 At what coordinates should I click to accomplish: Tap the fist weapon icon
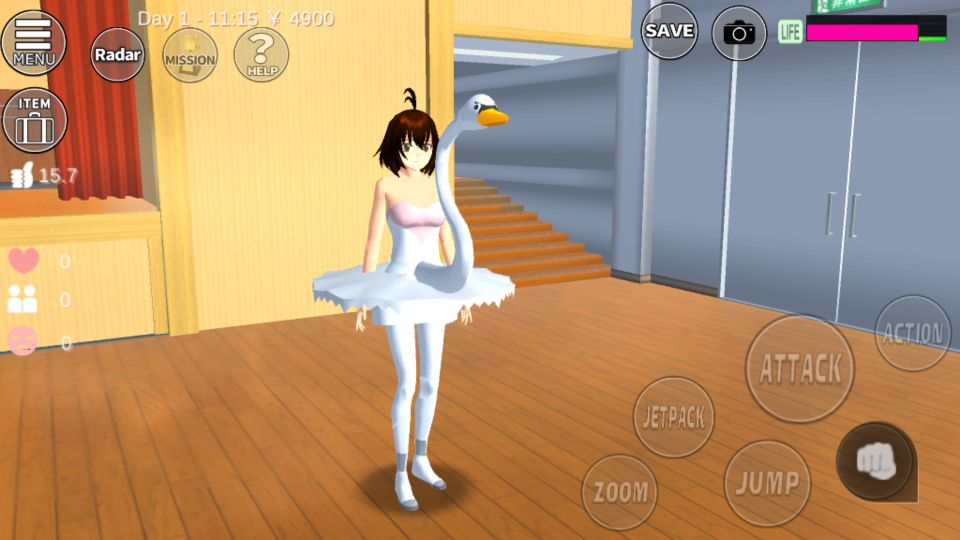pyautogui.click(x=874, y=461)
